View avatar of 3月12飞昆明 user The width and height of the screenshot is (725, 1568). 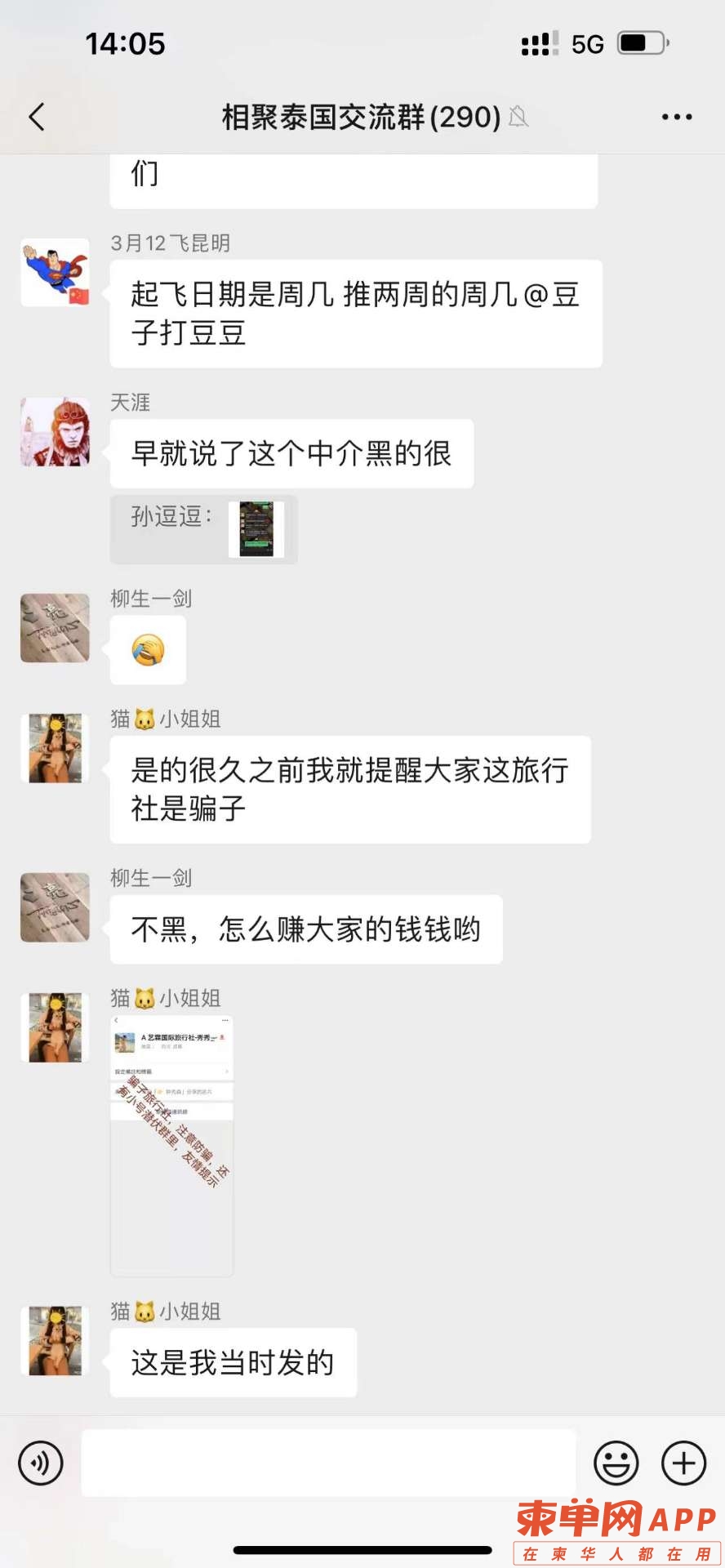pos(55,273)
